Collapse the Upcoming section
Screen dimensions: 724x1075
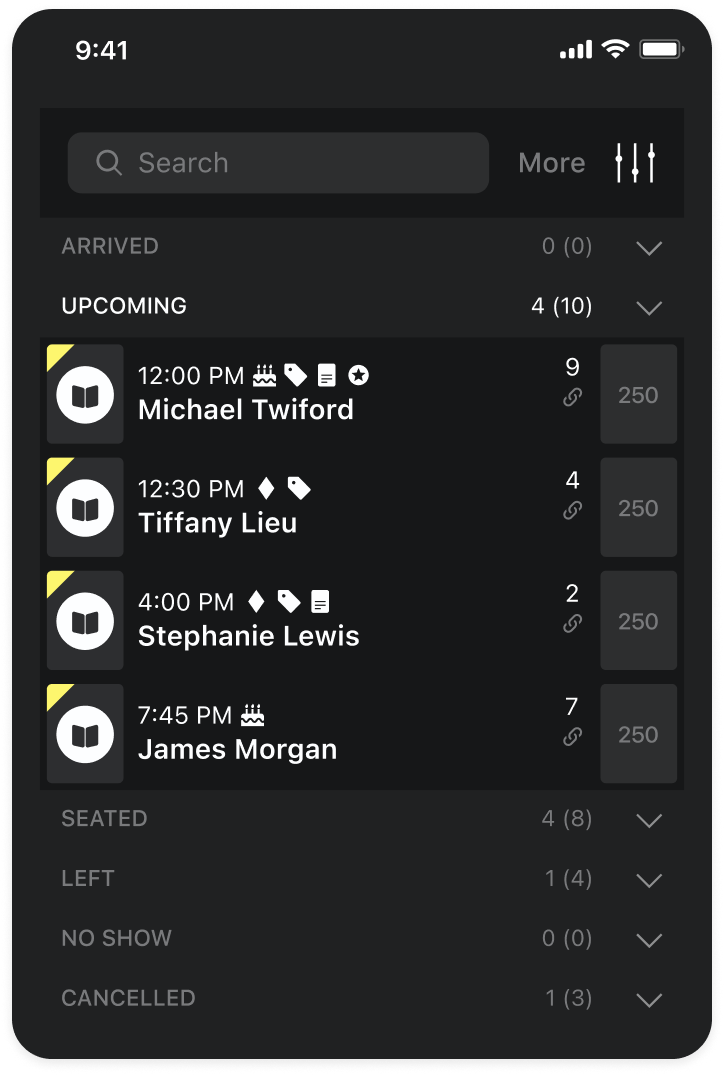coord(649,308)
